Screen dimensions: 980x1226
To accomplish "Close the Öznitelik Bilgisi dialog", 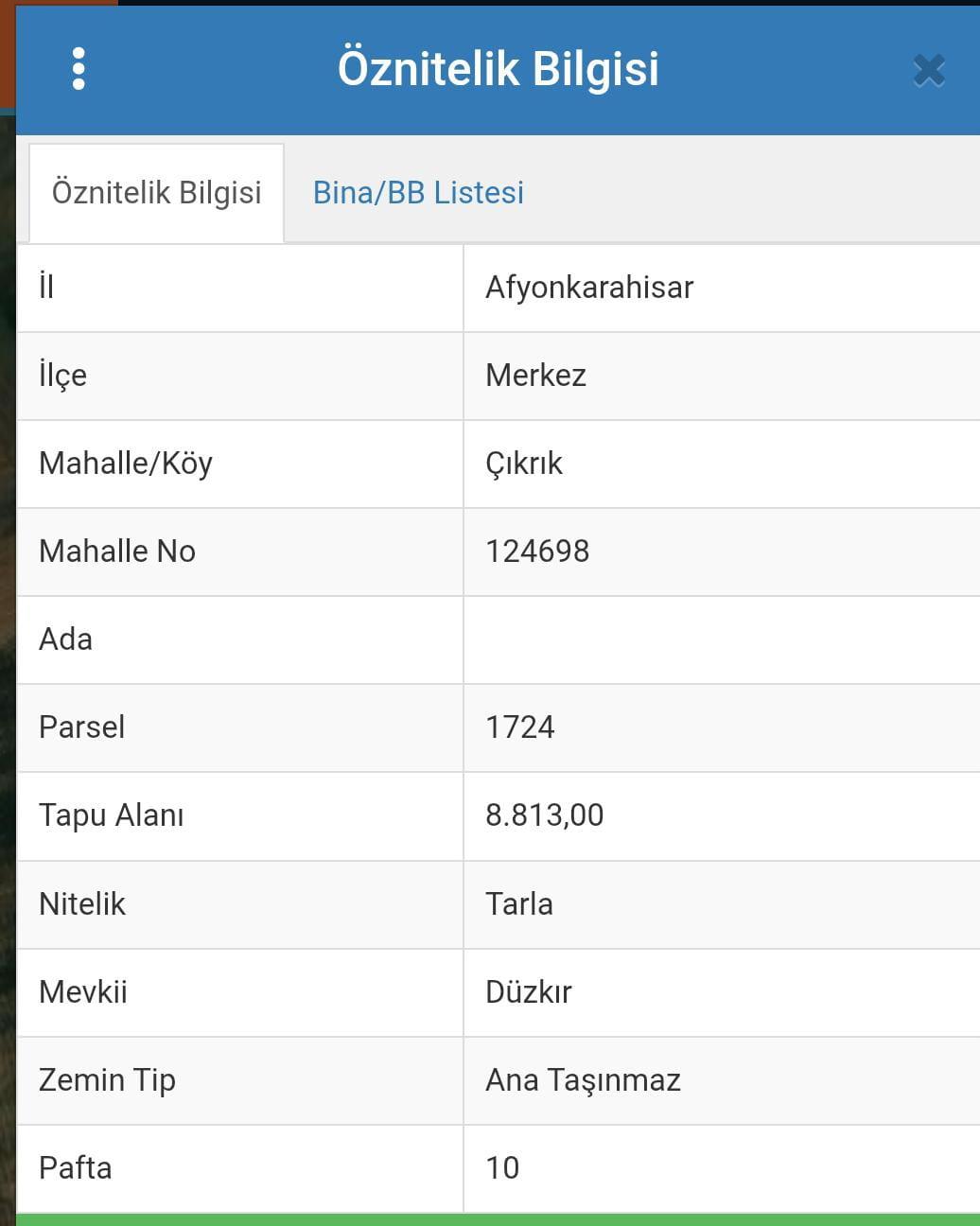I will pyautogui.click(x=929, y=71).
